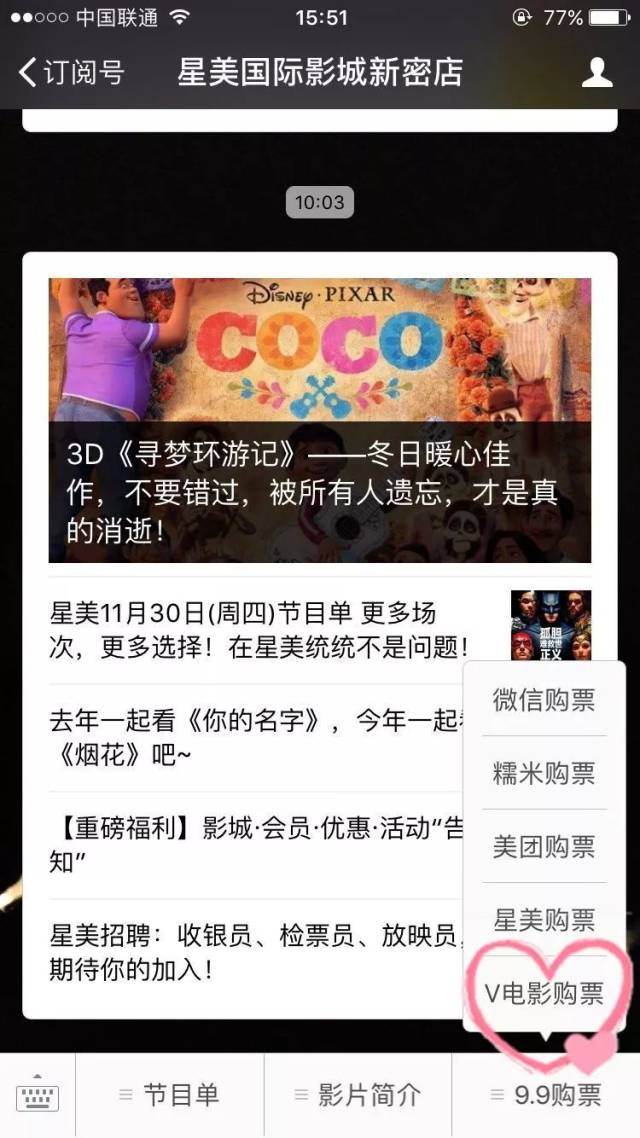This screenshot has height=1138, width=640.
Task: Choose 星美购票 option
Action: pyautogui.click(x=544, y=920)
